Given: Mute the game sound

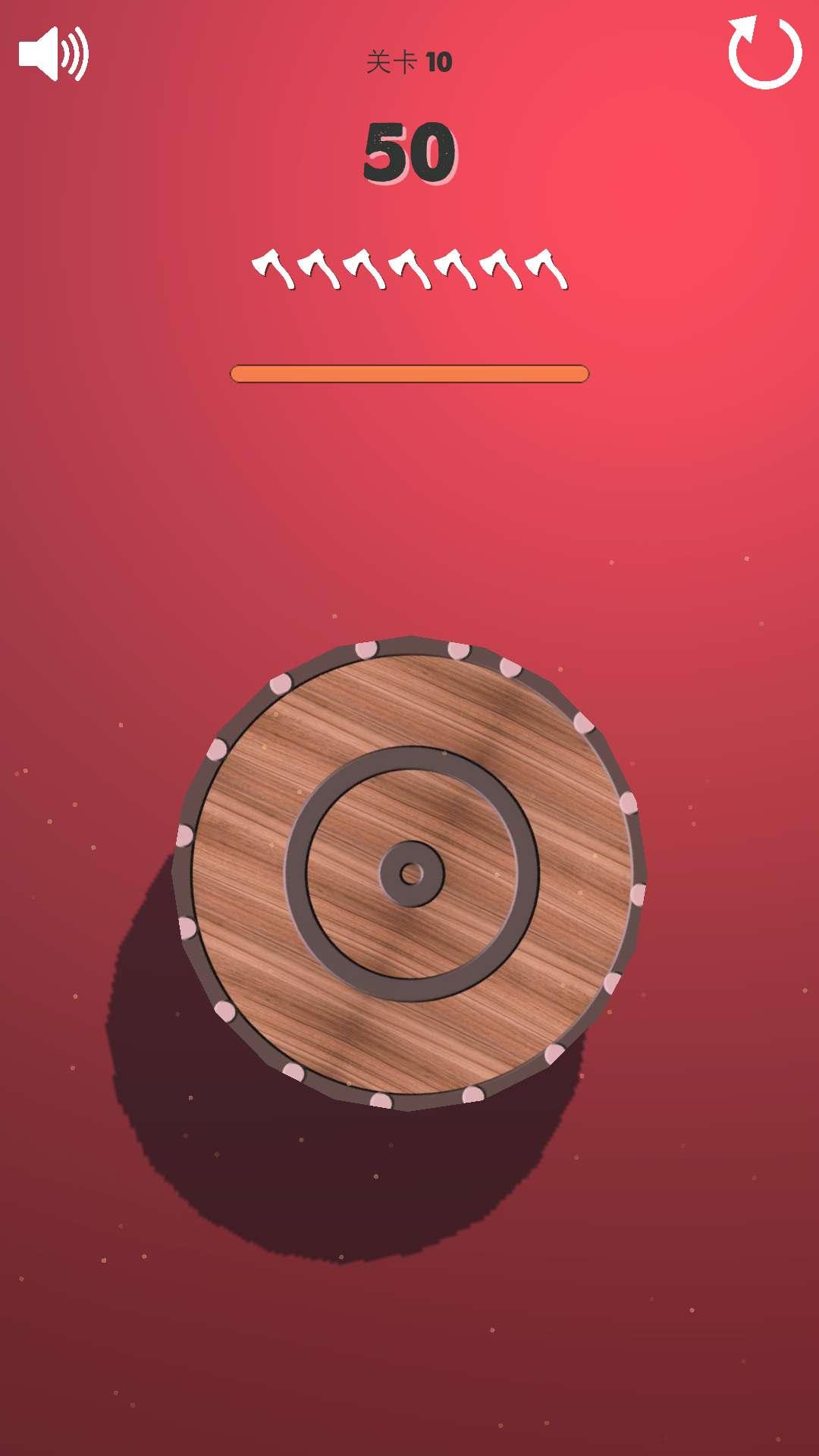Looking at the screenshot, I should (x=53, y=53).
